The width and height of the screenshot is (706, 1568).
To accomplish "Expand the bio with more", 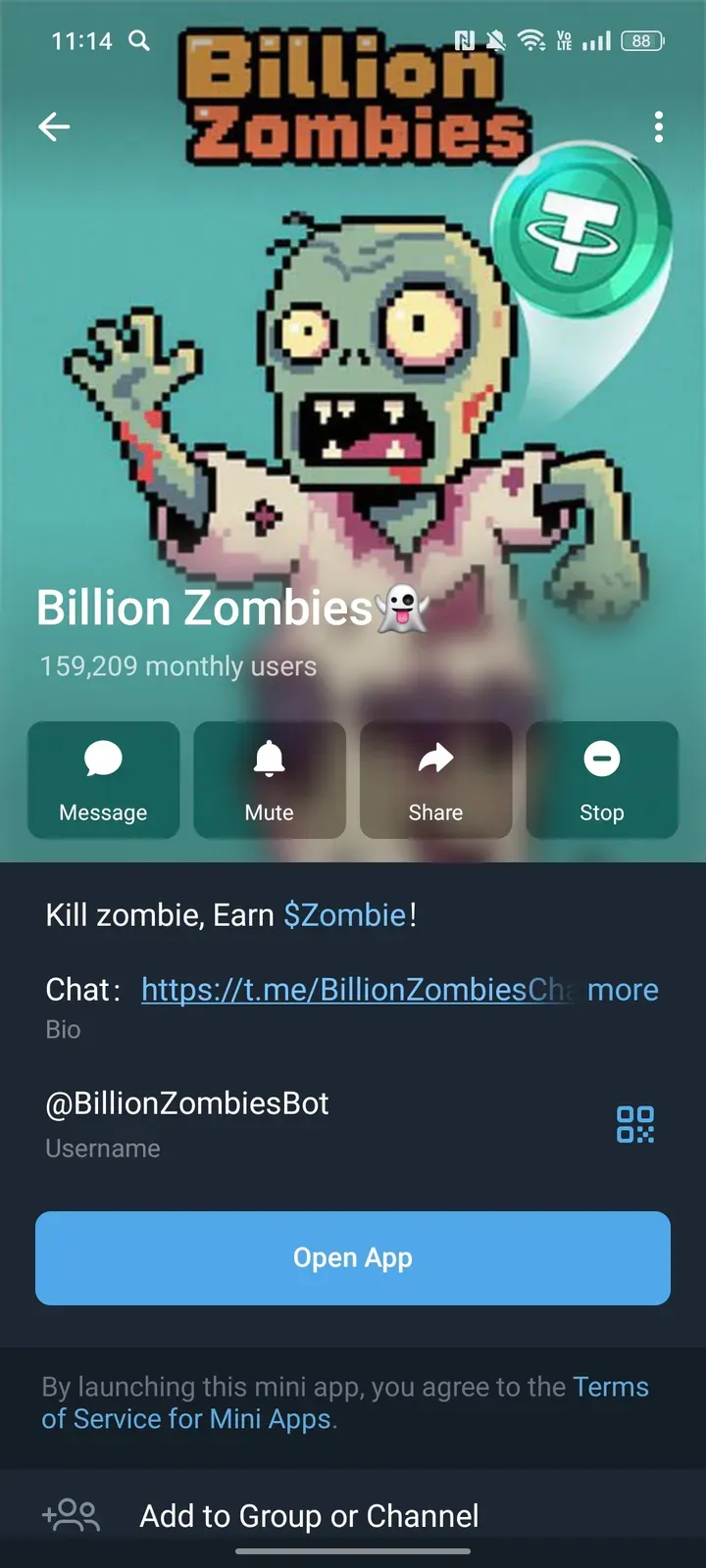I will [623, 990].
